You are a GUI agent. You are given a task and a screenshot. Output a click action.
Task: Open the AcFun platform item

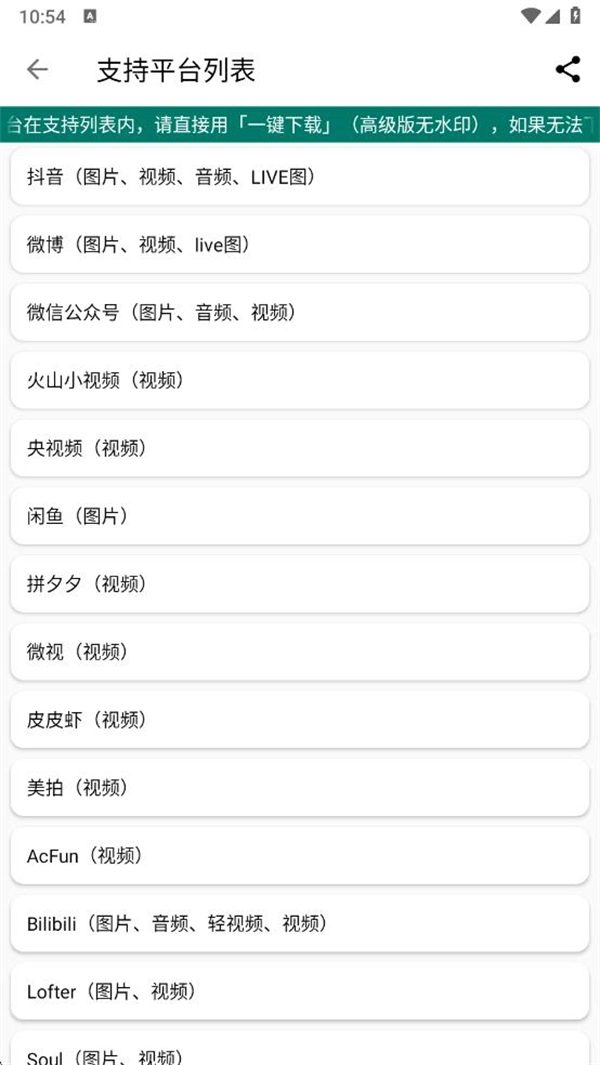pos(299,856)
